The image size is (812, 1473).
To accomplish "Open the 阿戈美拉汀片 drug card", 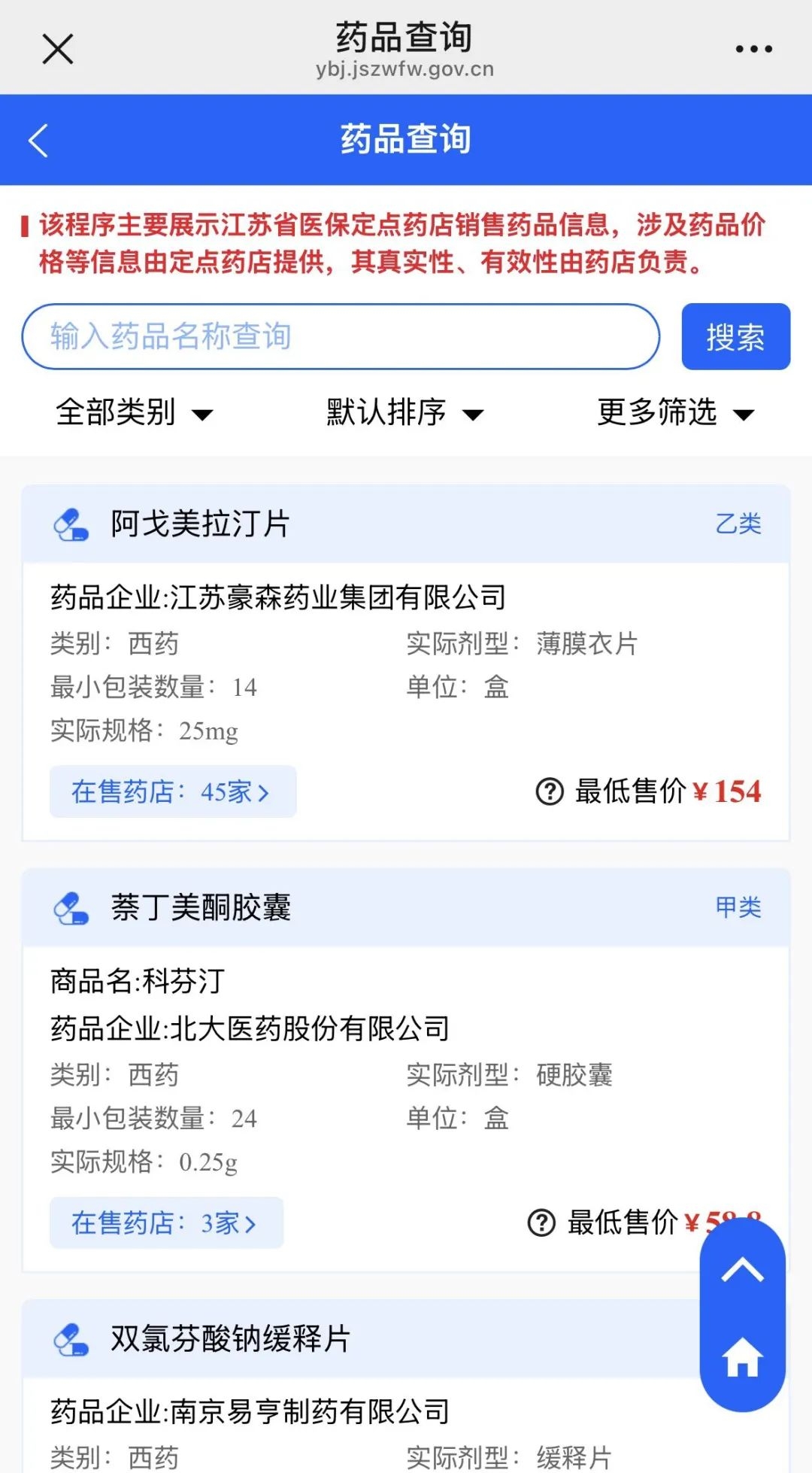I will tap(200, 524).
